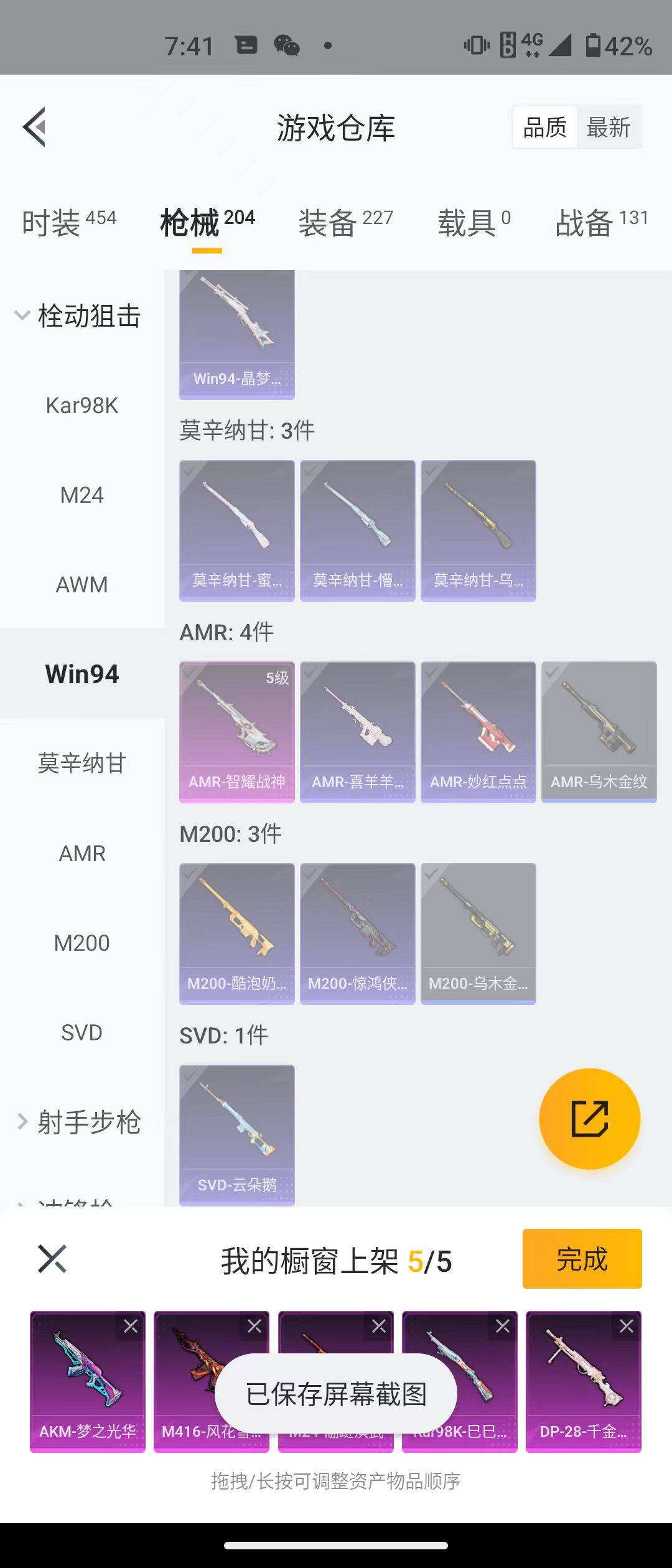Jump to AWM in the sidebar

(x=82, y=585)
